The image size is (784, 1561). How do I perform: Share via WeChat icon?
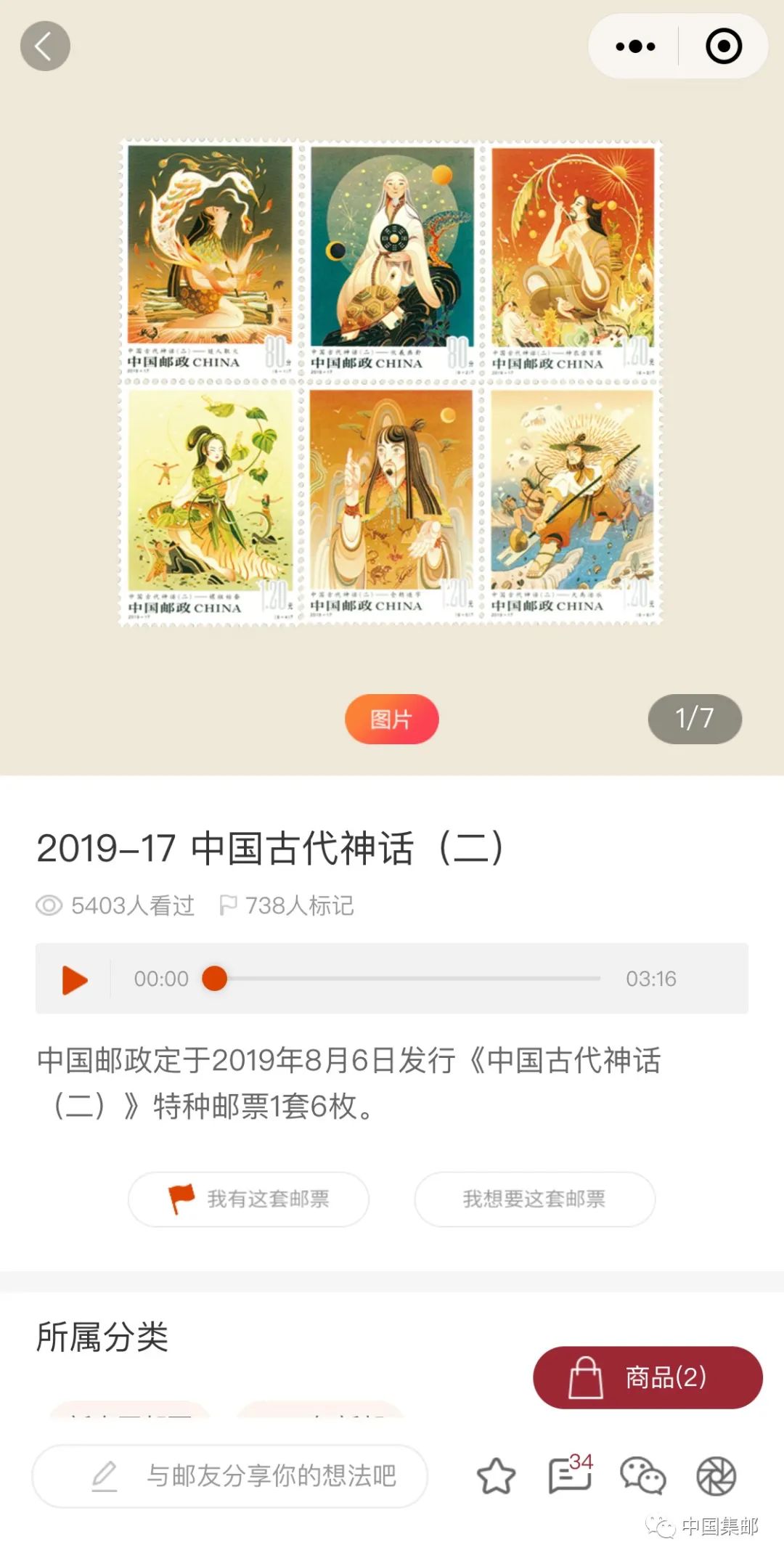pos(642,1476)
